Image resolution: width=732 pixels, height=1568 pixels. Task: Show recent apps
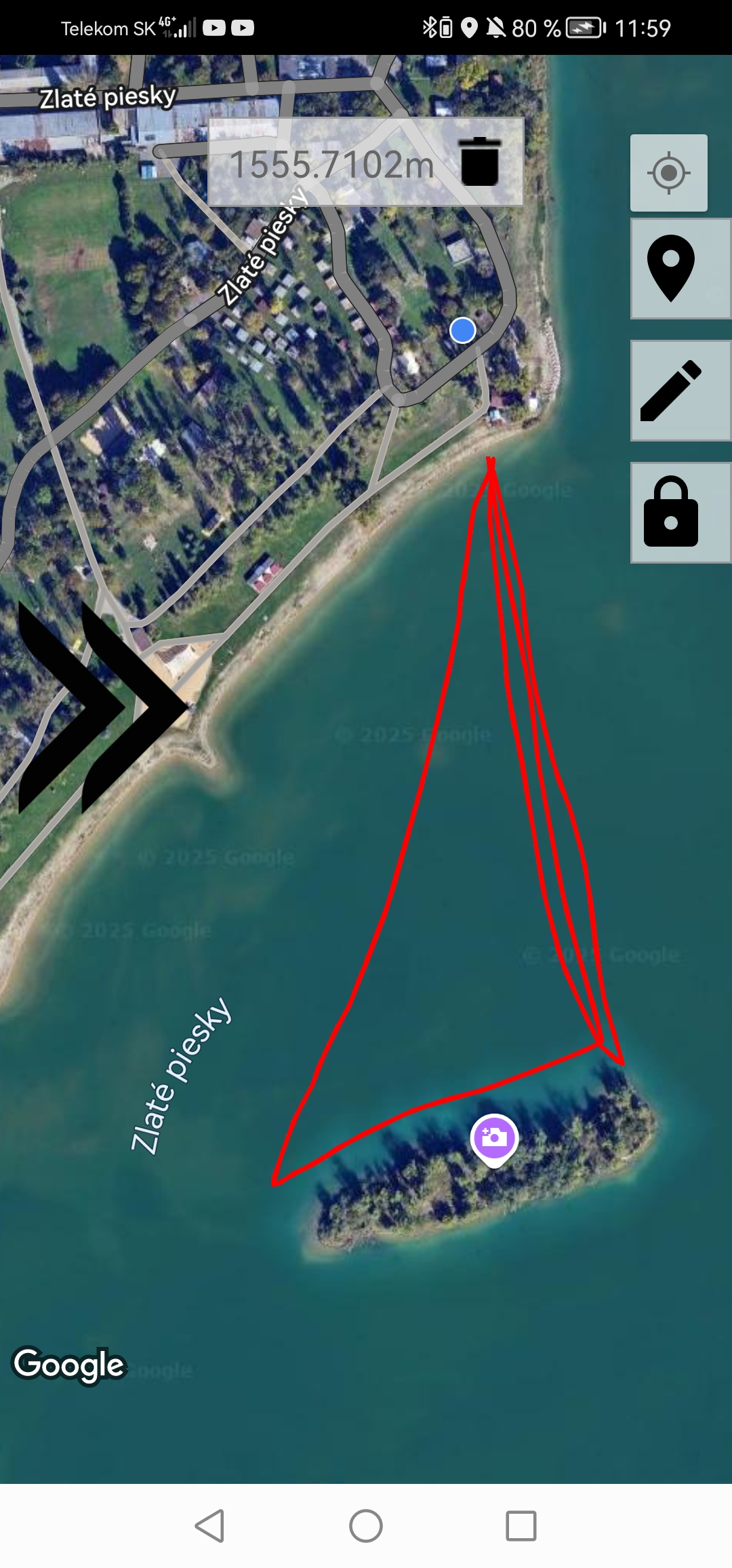coord(521,1526)
